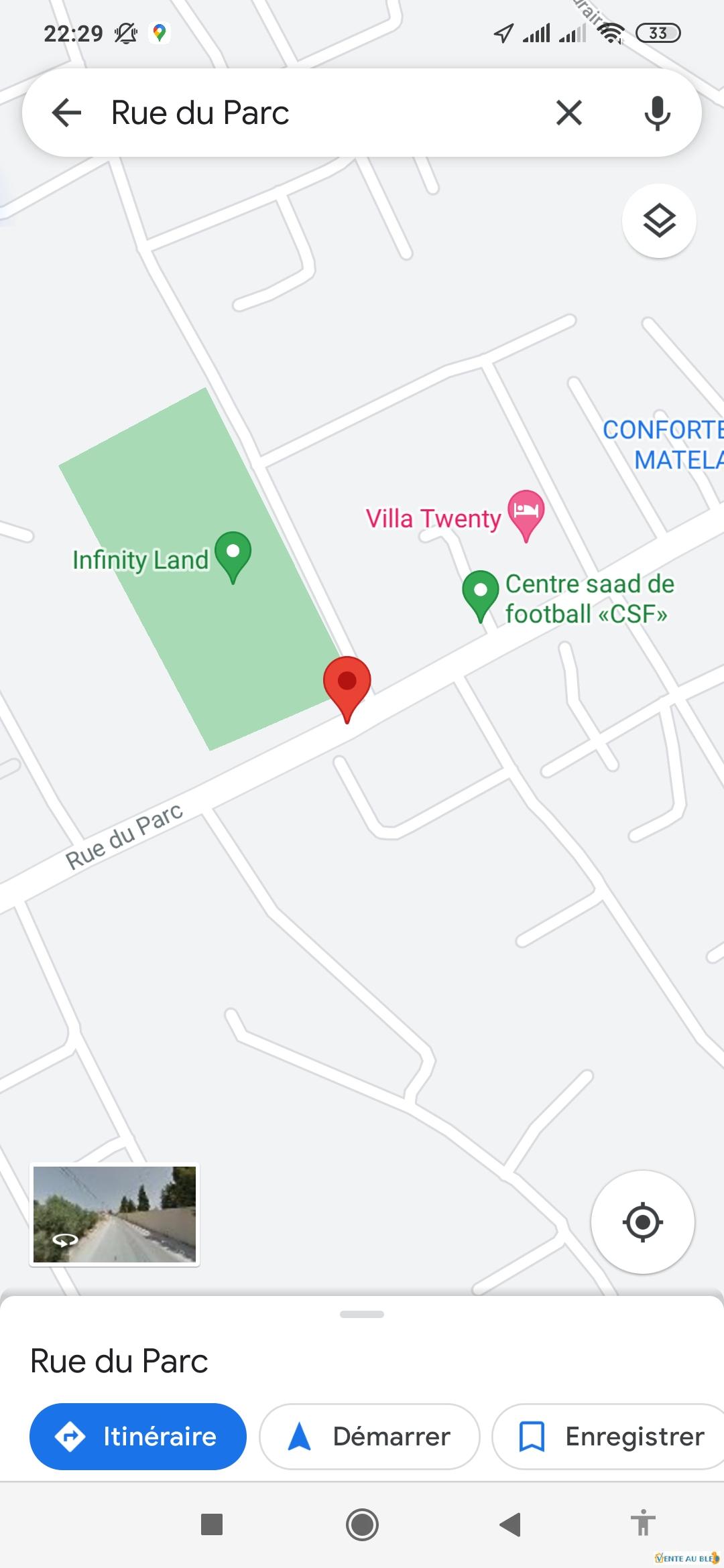Expand the Rue du Parc bottom sheet
This screenshot has height=1568, width=724.
coord(362,1315)
